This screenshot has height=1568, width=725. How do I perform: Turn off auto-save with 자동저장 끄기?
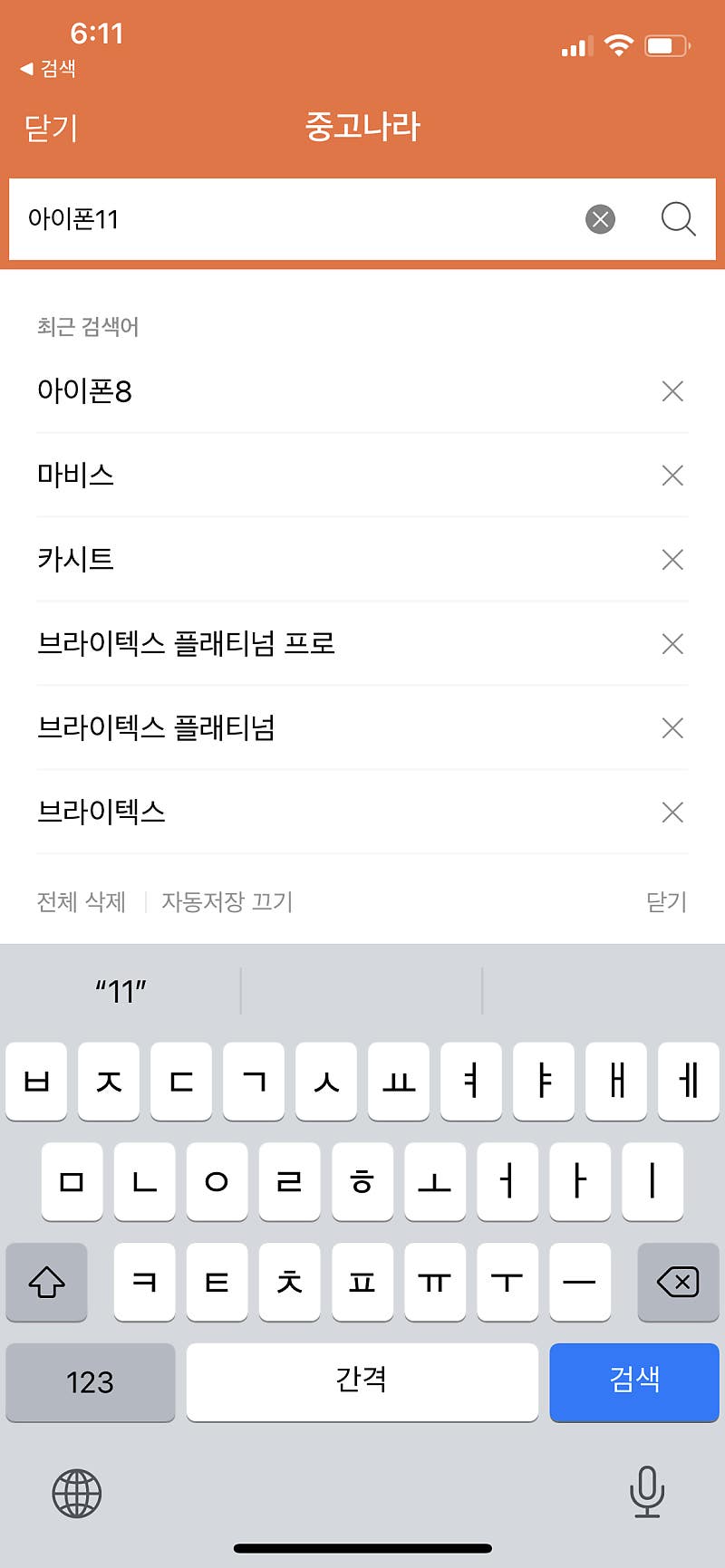227,902
